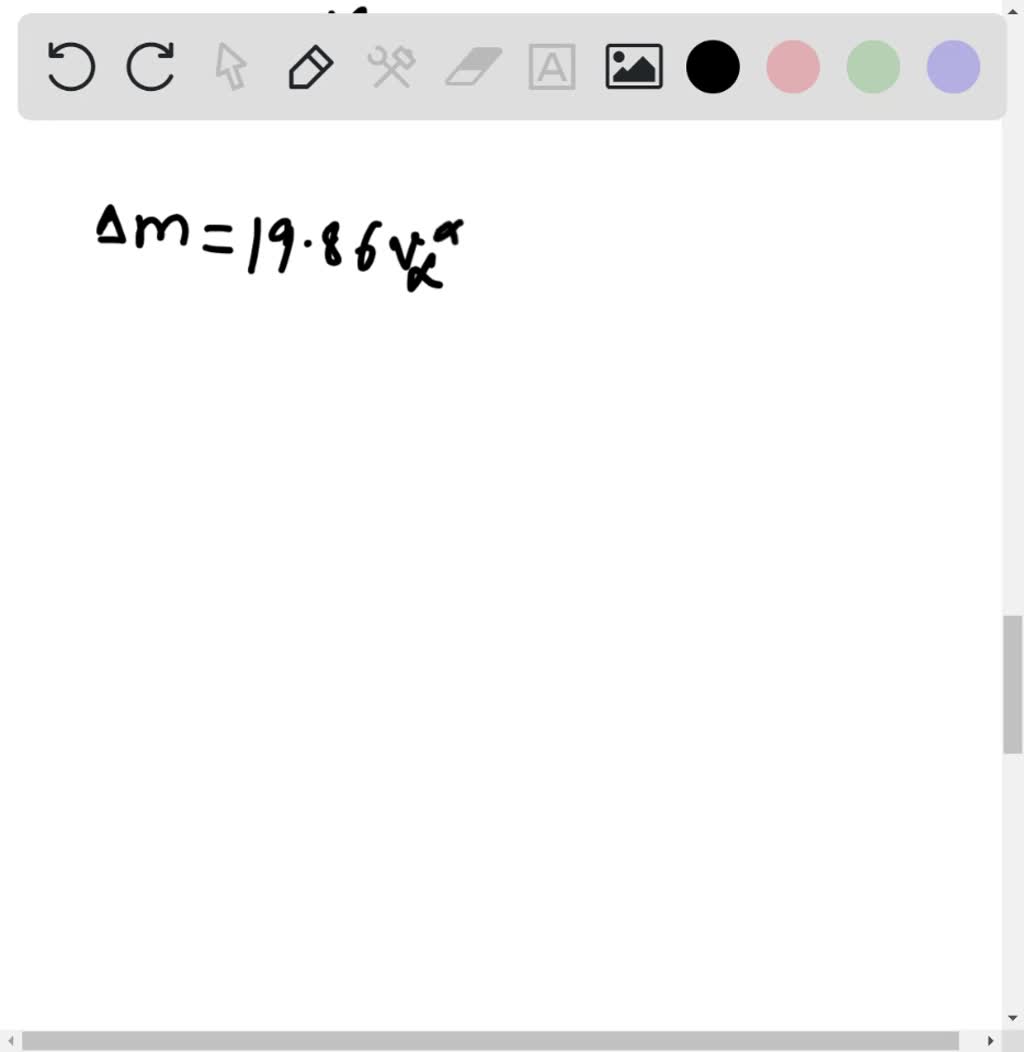The height and width of the screenshot is (1052, 1024).
Task: Activate the text box tool
Action: [x=552, y=68]
